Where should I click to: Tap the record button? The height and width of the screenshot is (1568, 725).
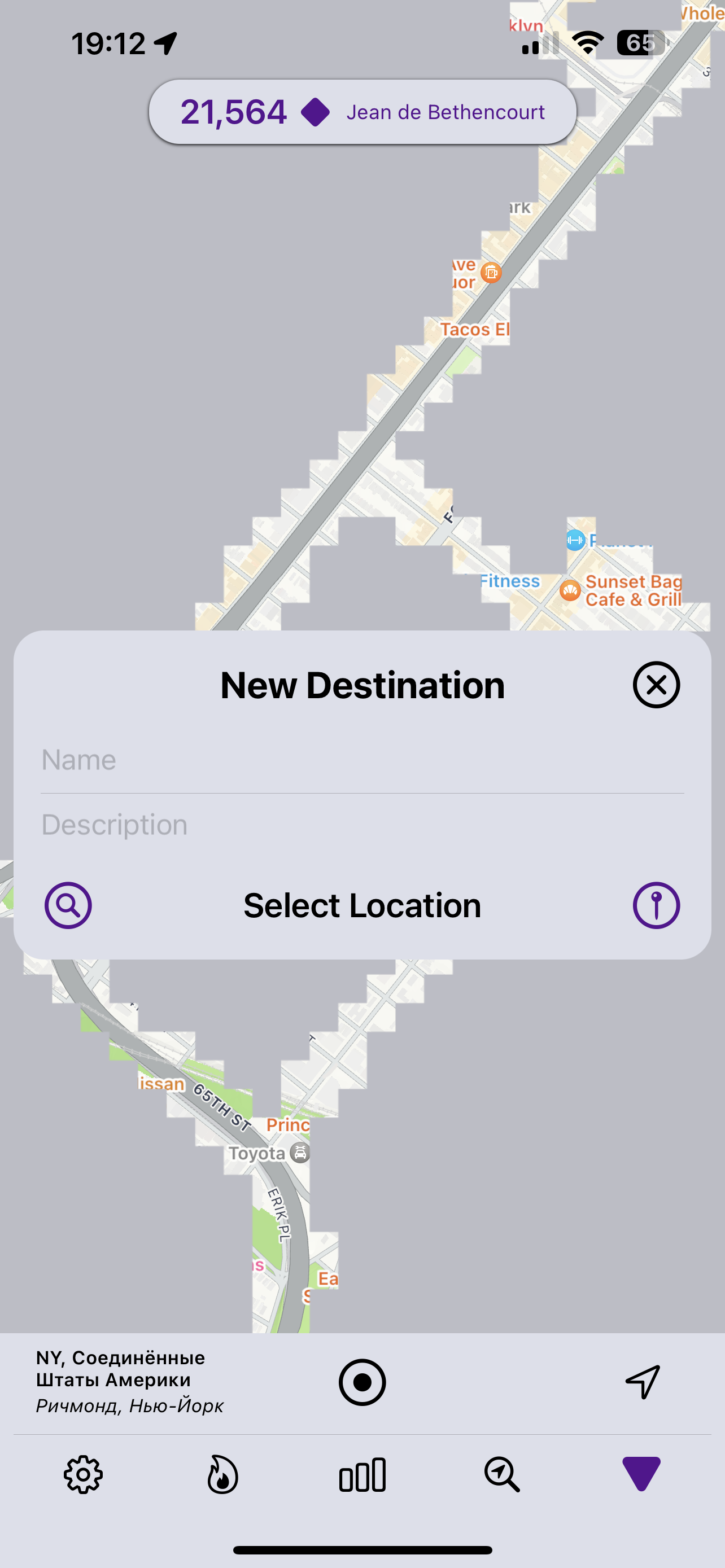click(362, 1382)
